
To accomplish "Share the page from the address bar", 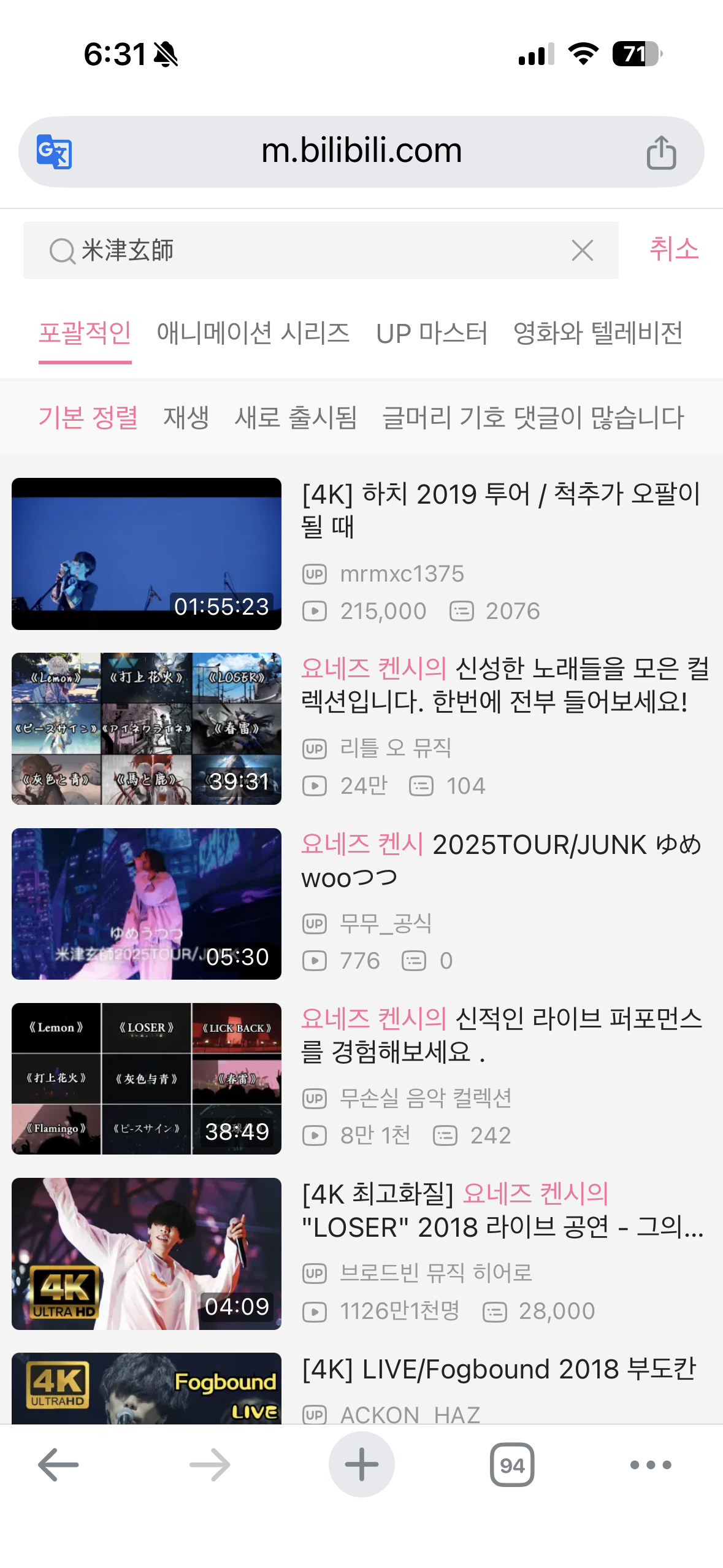I will 661,152.
